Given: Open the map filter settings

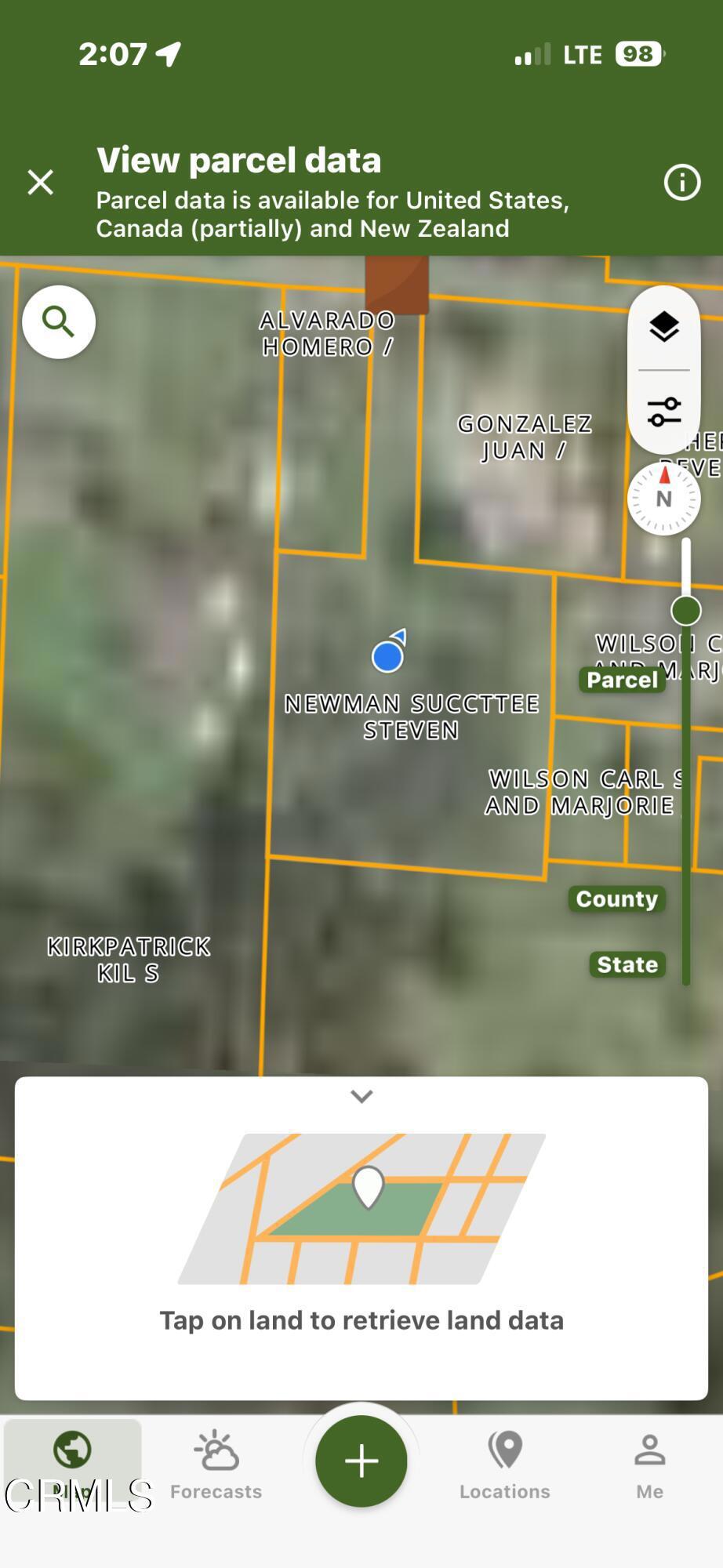Looking at the screenshot, I should 664,412.
